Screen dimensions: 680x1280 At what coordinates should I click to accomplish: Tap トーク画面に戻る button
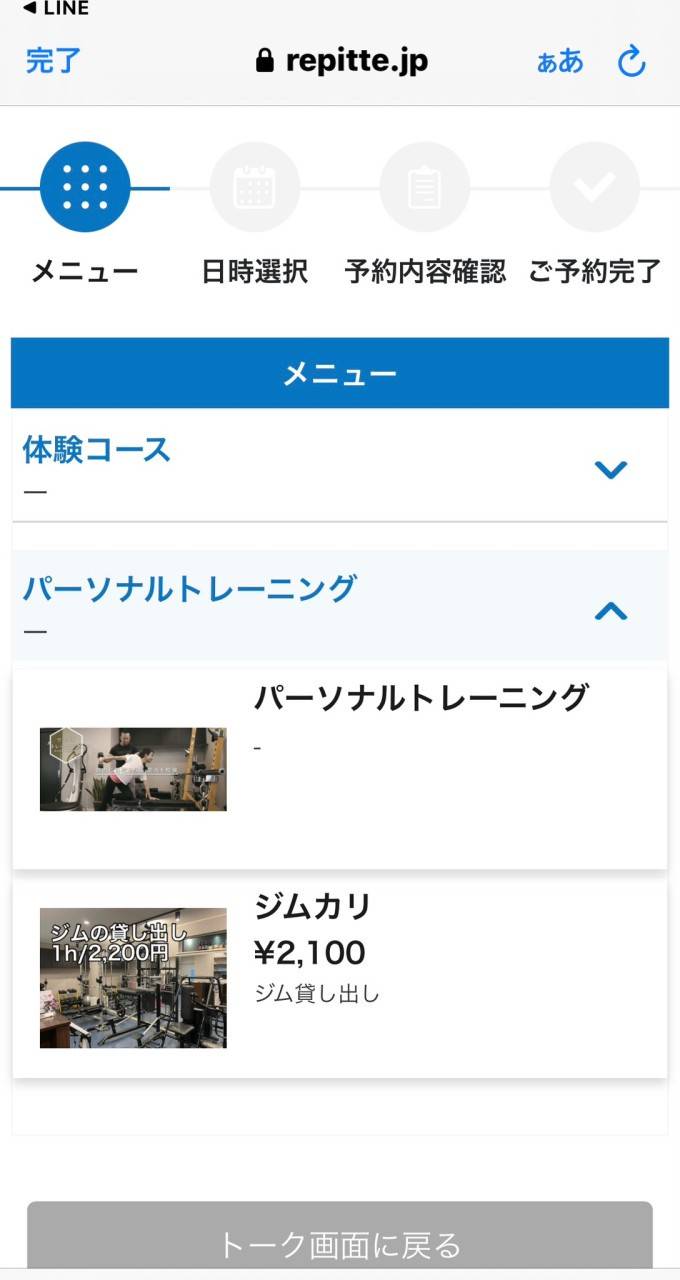click(x=340, y=1243)
